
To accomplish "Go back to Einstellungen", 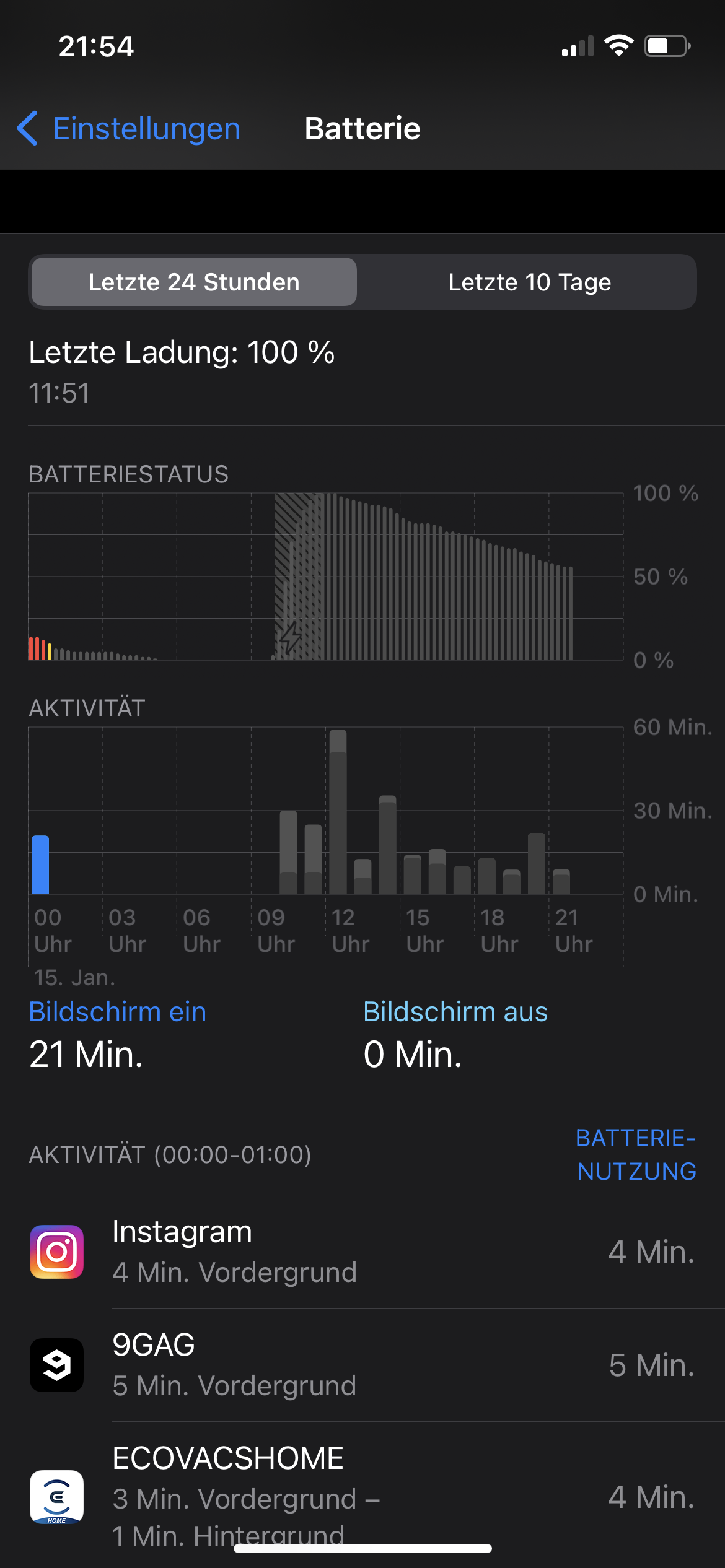I will (x=129, y=129).
